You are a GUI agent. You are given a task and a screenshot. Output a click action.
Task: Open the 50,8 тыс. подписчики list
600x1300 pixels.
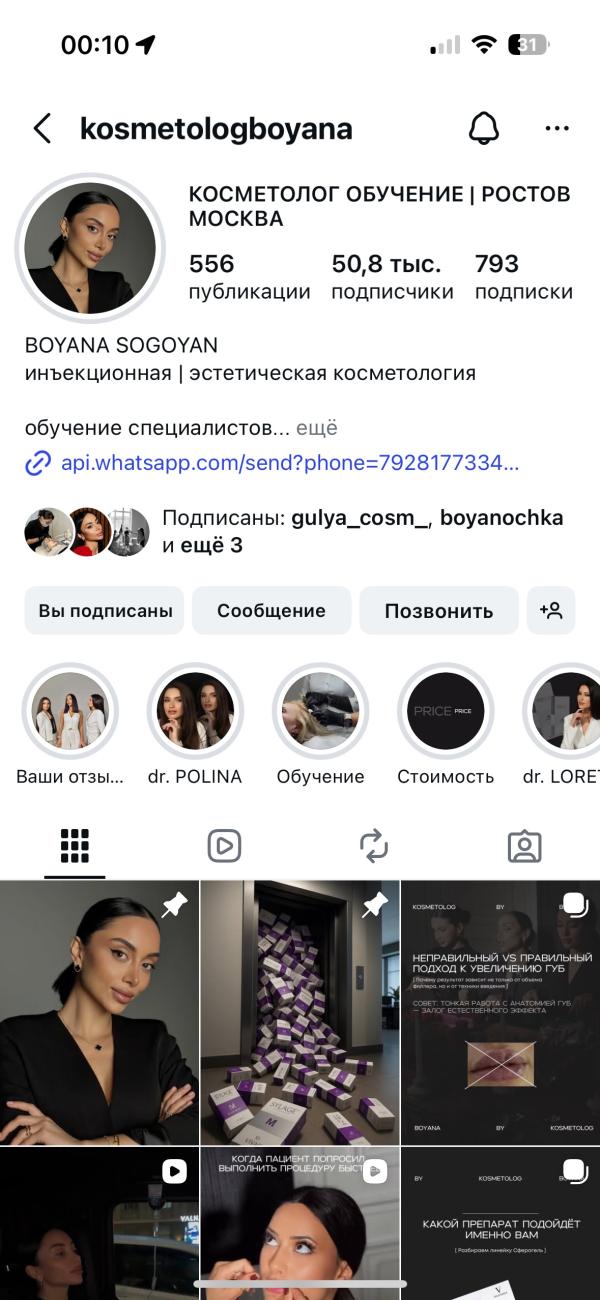392,277
